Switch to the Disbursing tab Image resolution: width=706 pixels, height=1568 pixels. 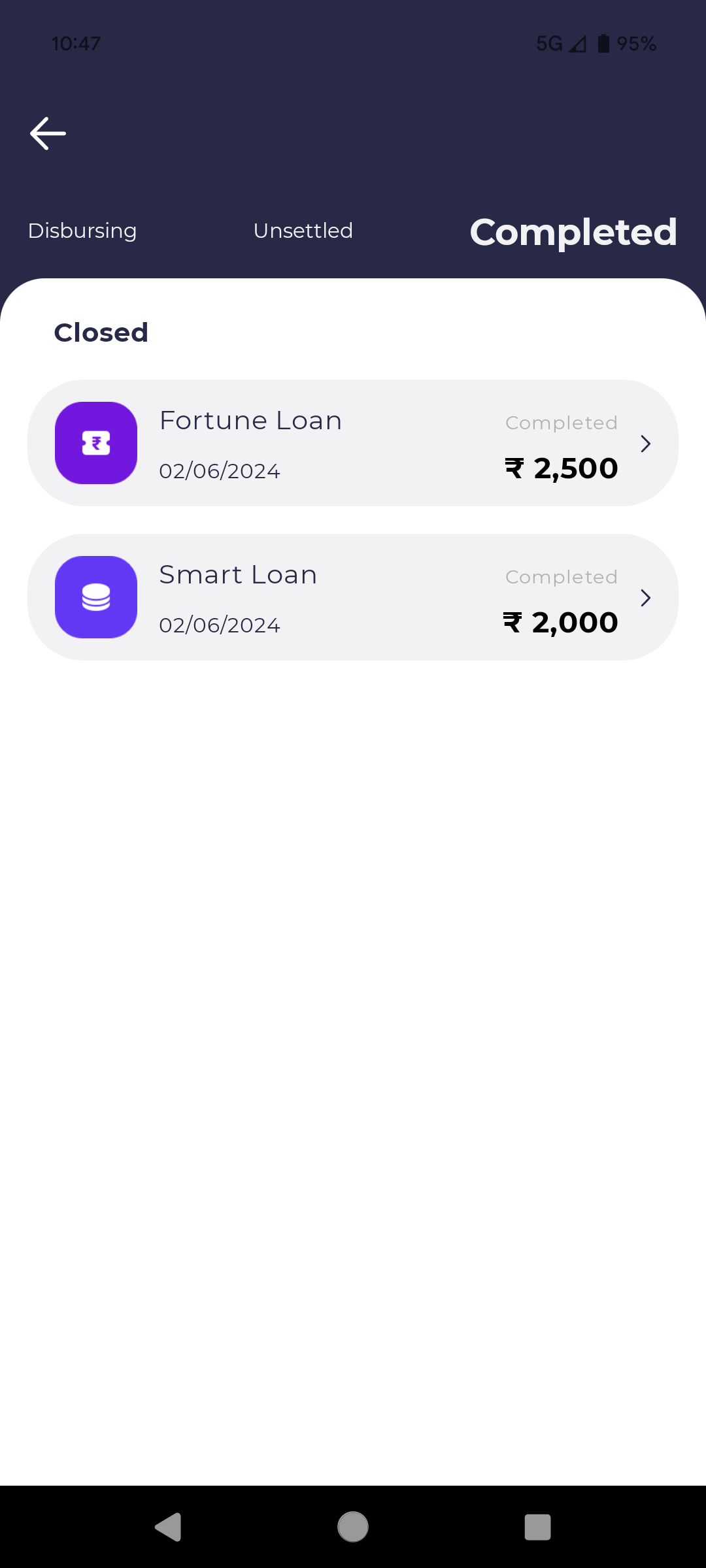pos(82,231)
